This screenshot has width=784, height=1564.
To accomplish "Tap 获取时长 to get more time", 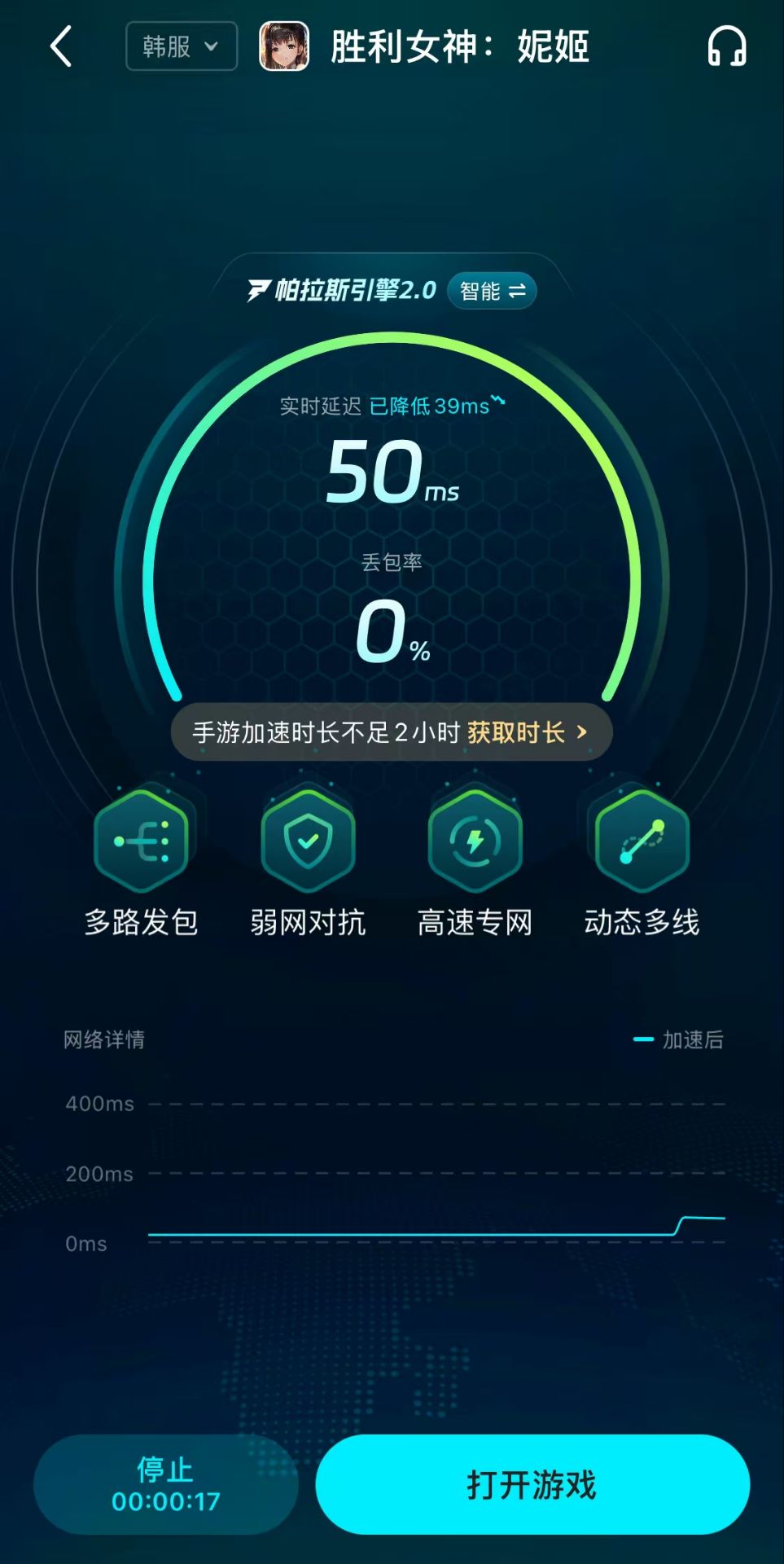I will 525,732.
